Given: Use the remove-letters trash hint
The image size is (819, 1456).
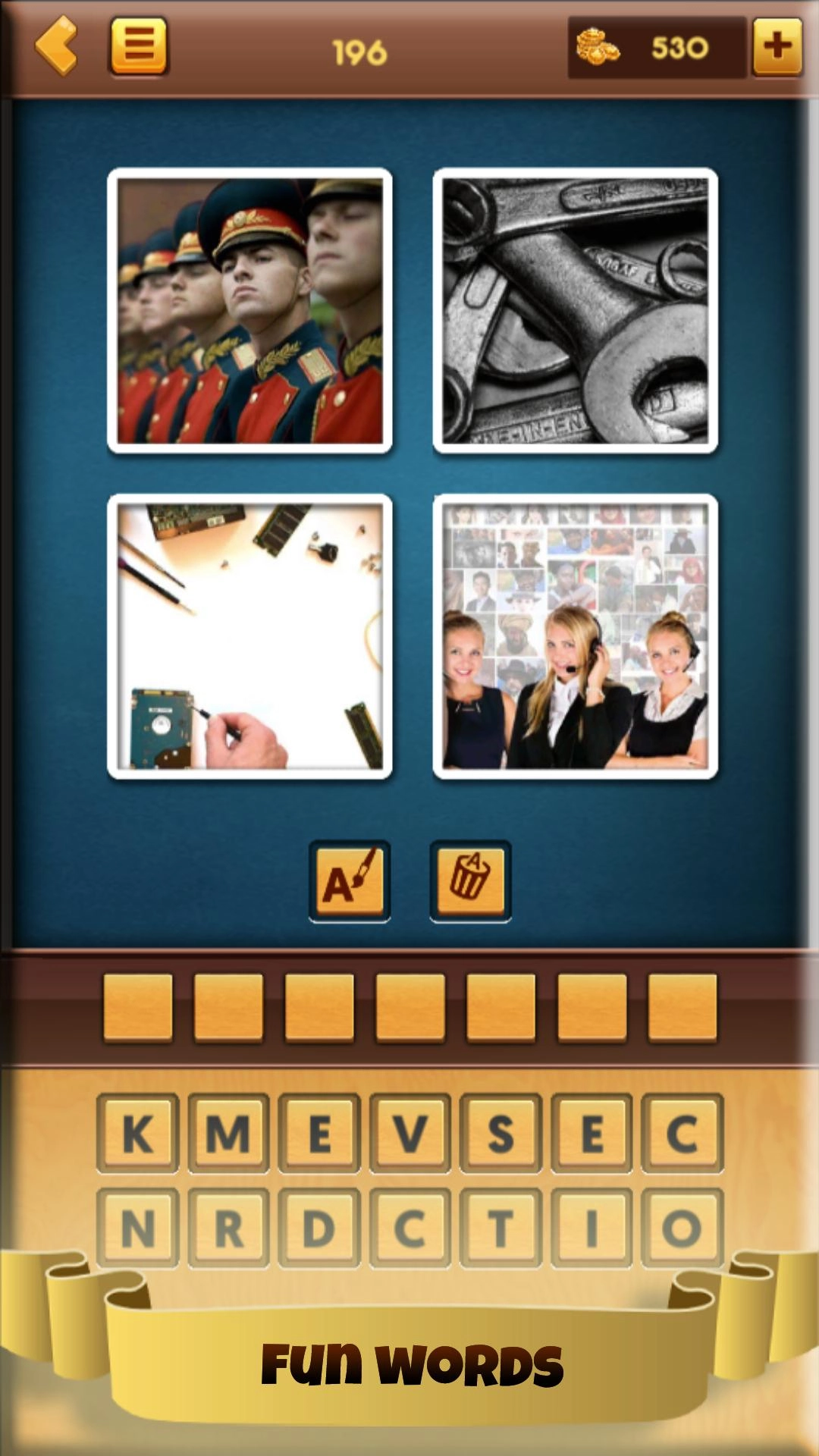Looking at the screenshot, I should [x=470, y=881].
